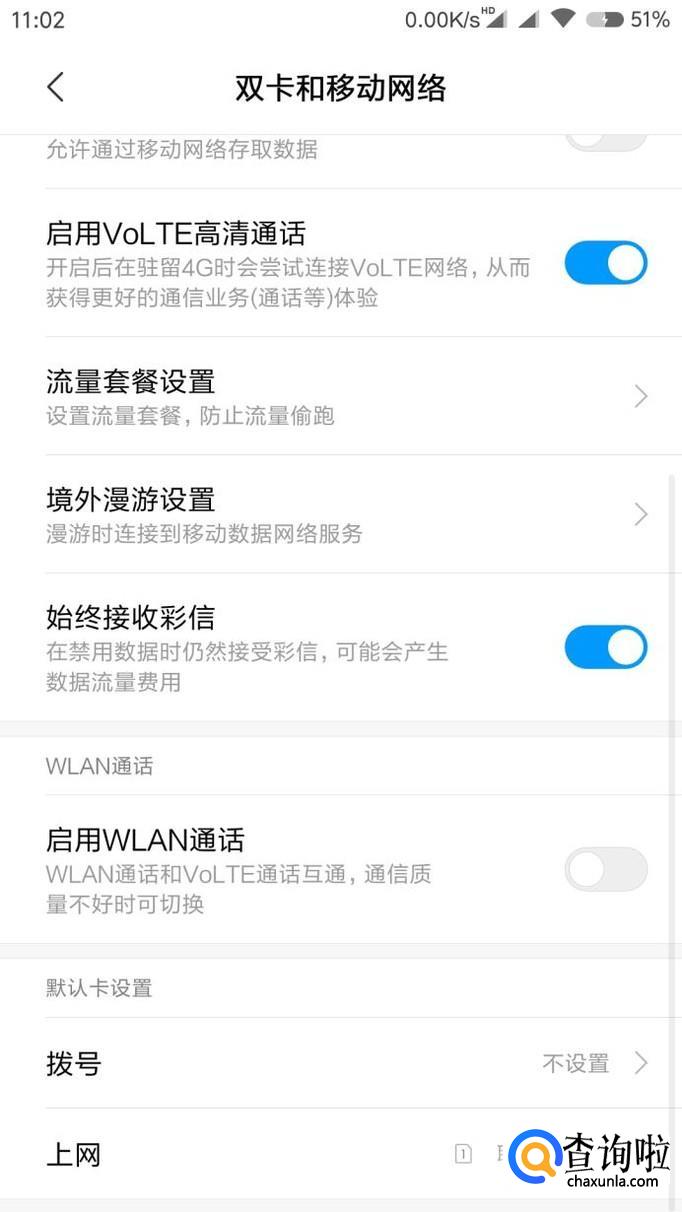
Task: Open the 拨号 default SIM setting
Action: click(x=341, y=1063)
